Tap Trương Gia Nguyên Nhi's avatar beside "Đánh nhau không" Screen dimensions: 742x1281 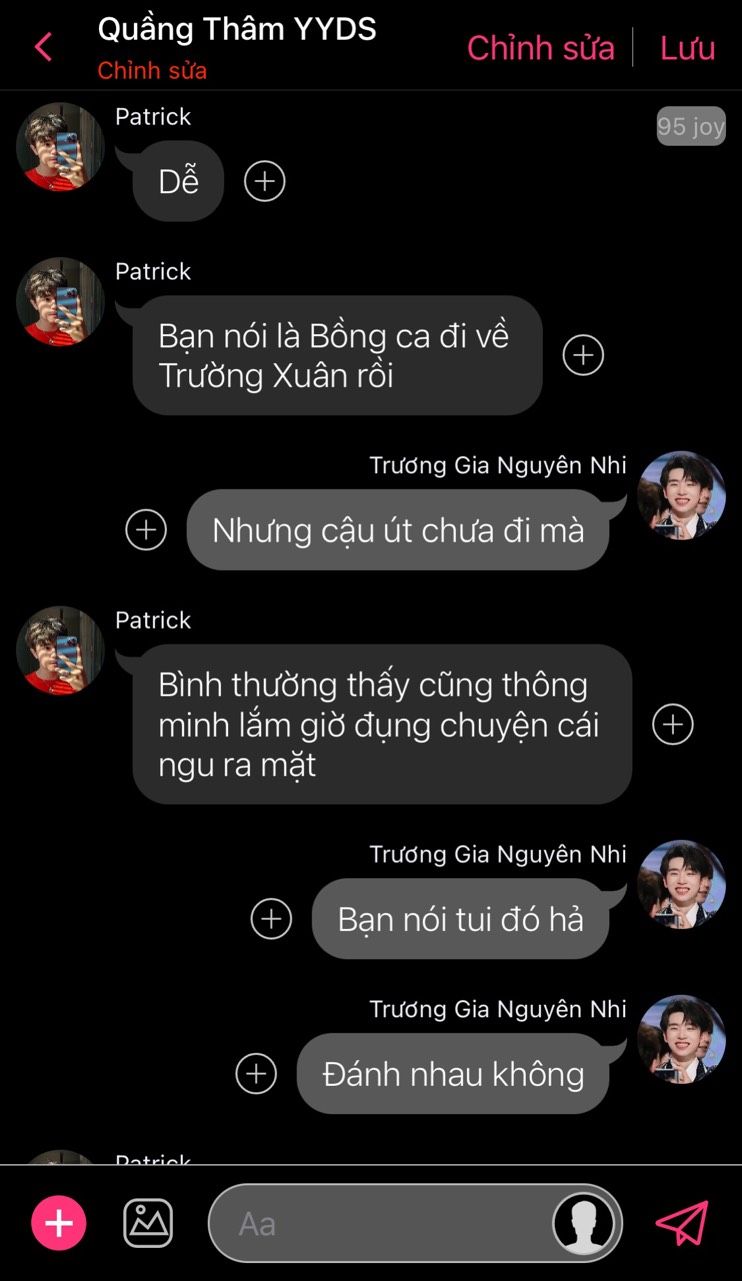(682, 1039)
